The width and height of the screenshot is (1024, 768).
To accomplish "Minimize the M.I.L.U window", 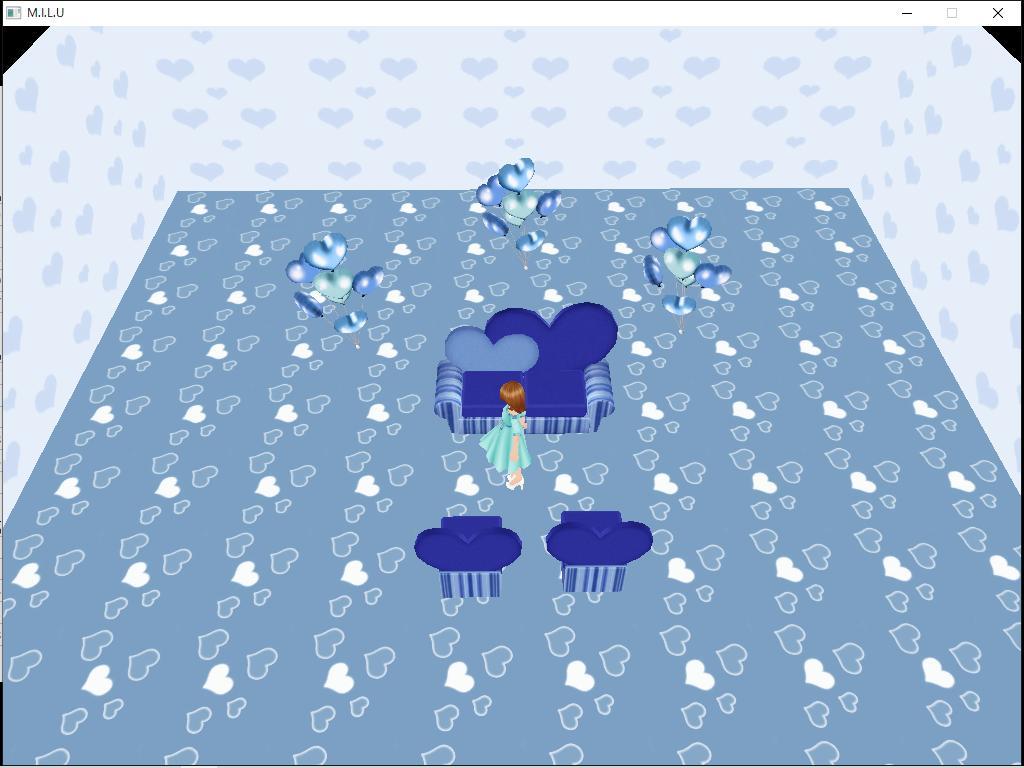I will (907, 13).
